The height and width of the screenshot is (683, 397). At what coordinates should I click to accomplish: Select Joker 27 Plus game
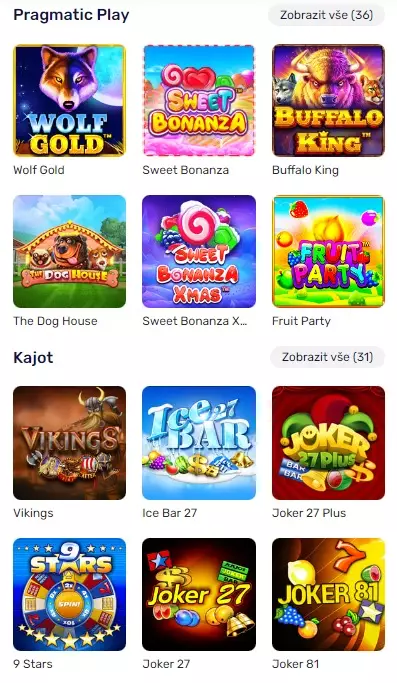(x=329, y=443)
